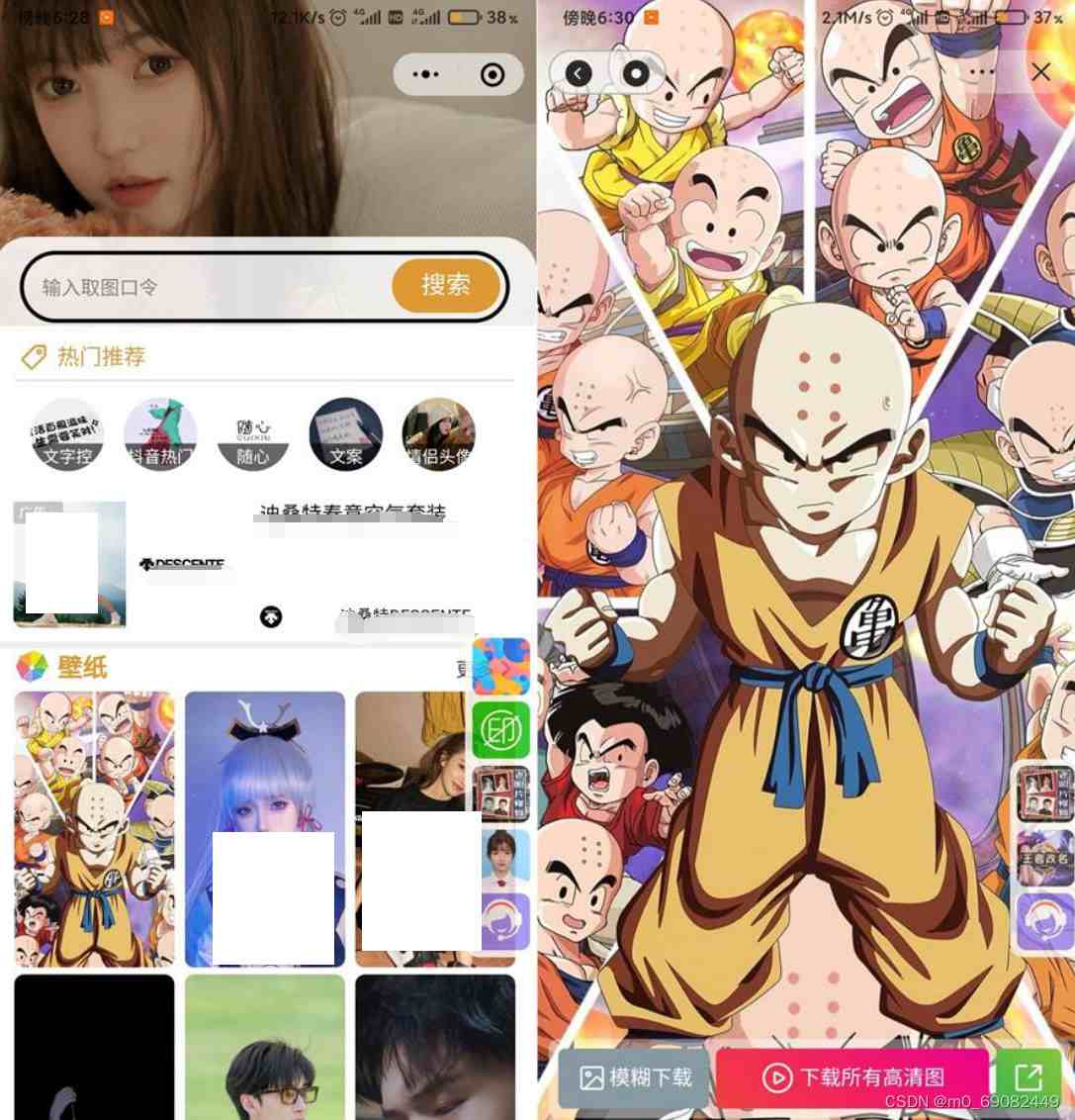The width and height of the screenshot is (1075, 1120).
Task: Open the 文案 category
Action: tap(346, 435)
